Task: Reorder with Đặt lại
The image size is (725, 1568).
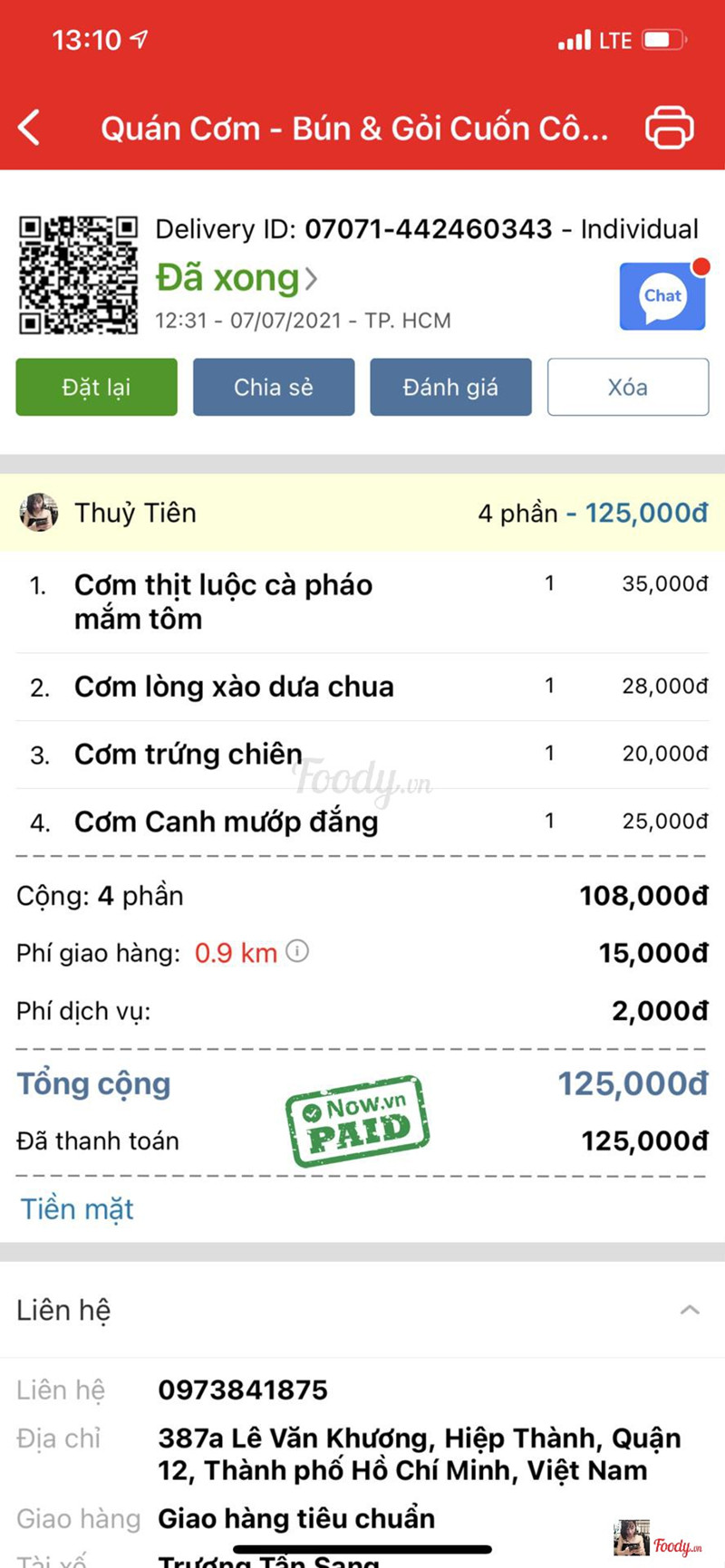Action: (96, 387)
